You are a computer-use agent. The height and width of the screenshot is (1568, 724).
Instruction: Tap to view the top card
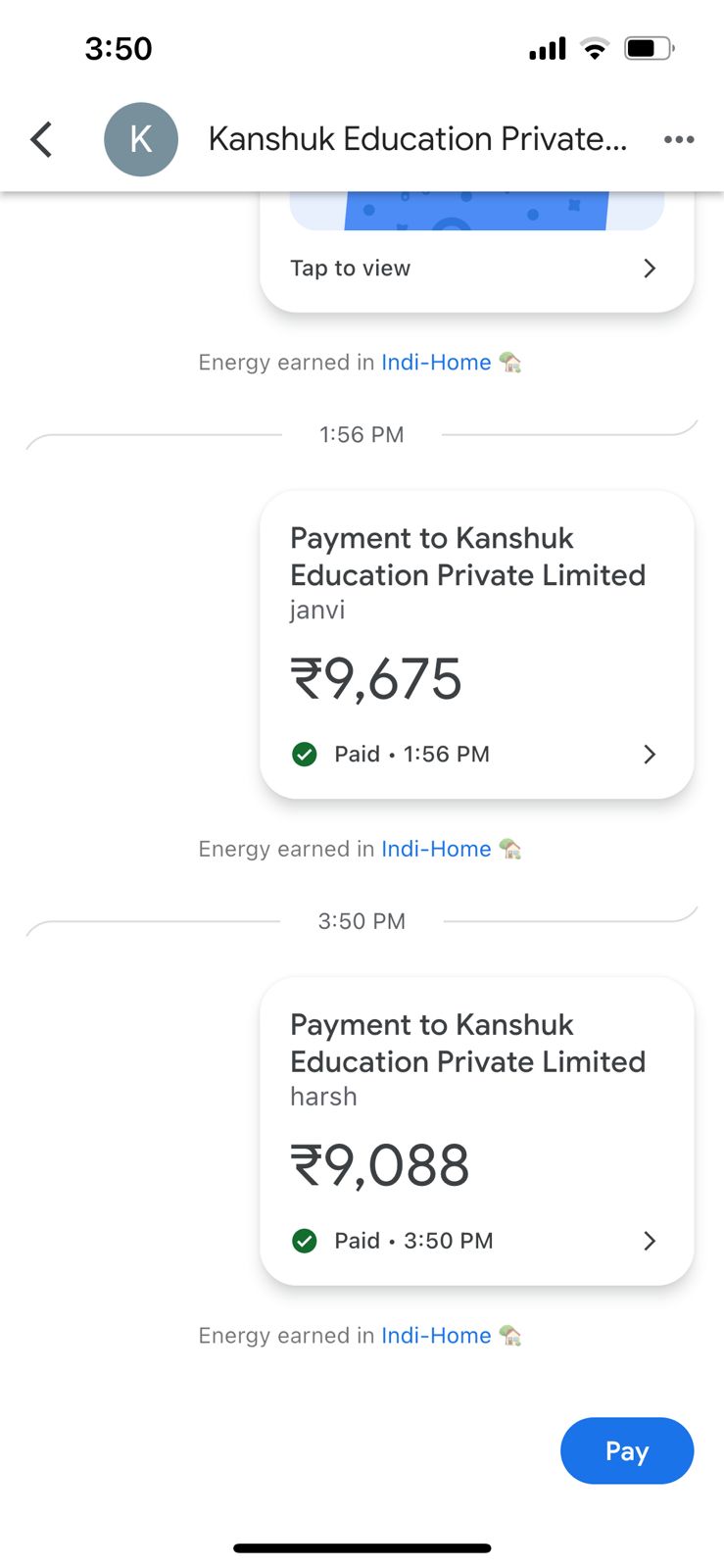(x=475, y=268)
